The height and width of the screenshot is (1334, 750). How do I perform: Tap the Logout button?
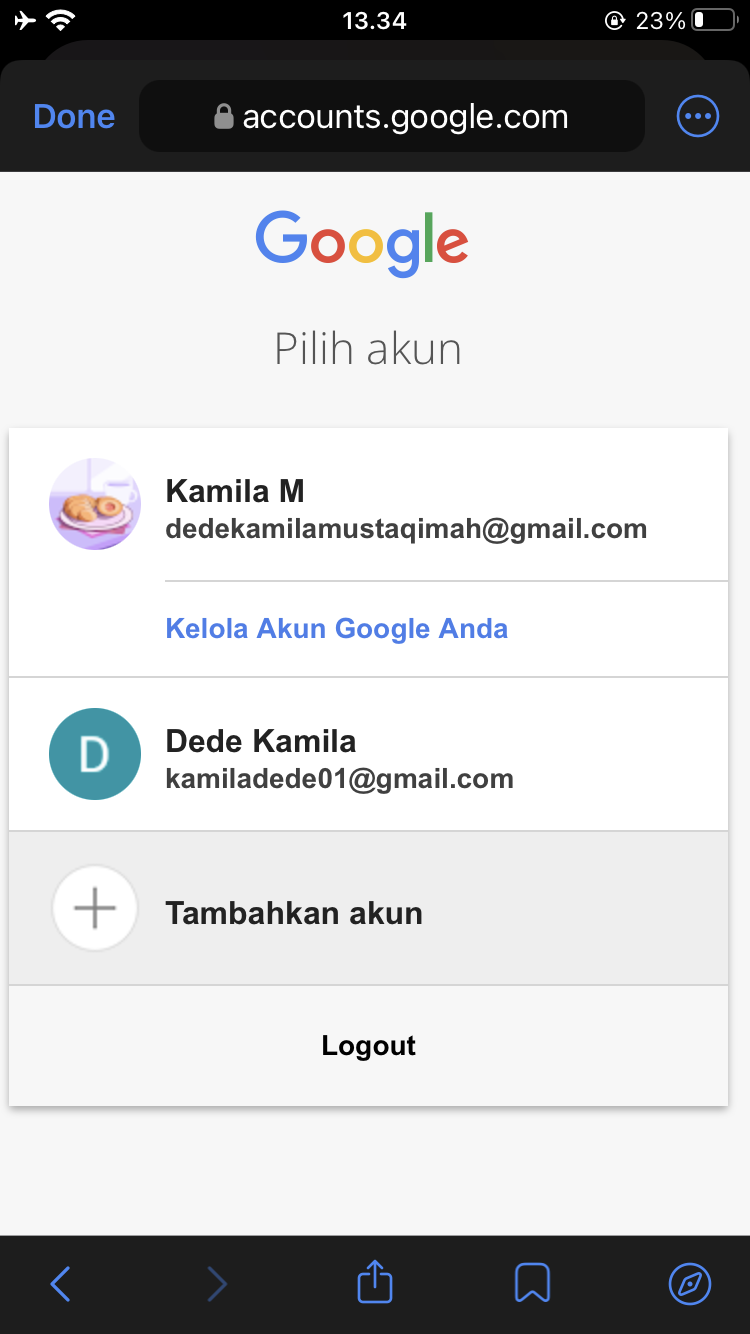pyautogui.click(x=368, y=1046)
